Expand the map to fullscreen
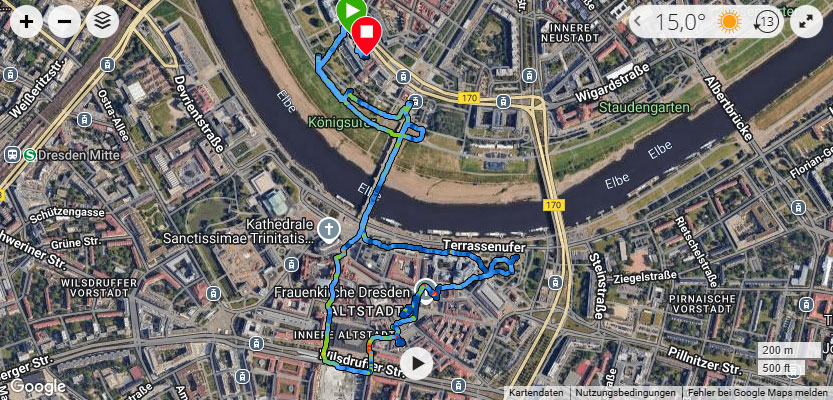Viewport: 833px width, 400px height. click(805, 22)
